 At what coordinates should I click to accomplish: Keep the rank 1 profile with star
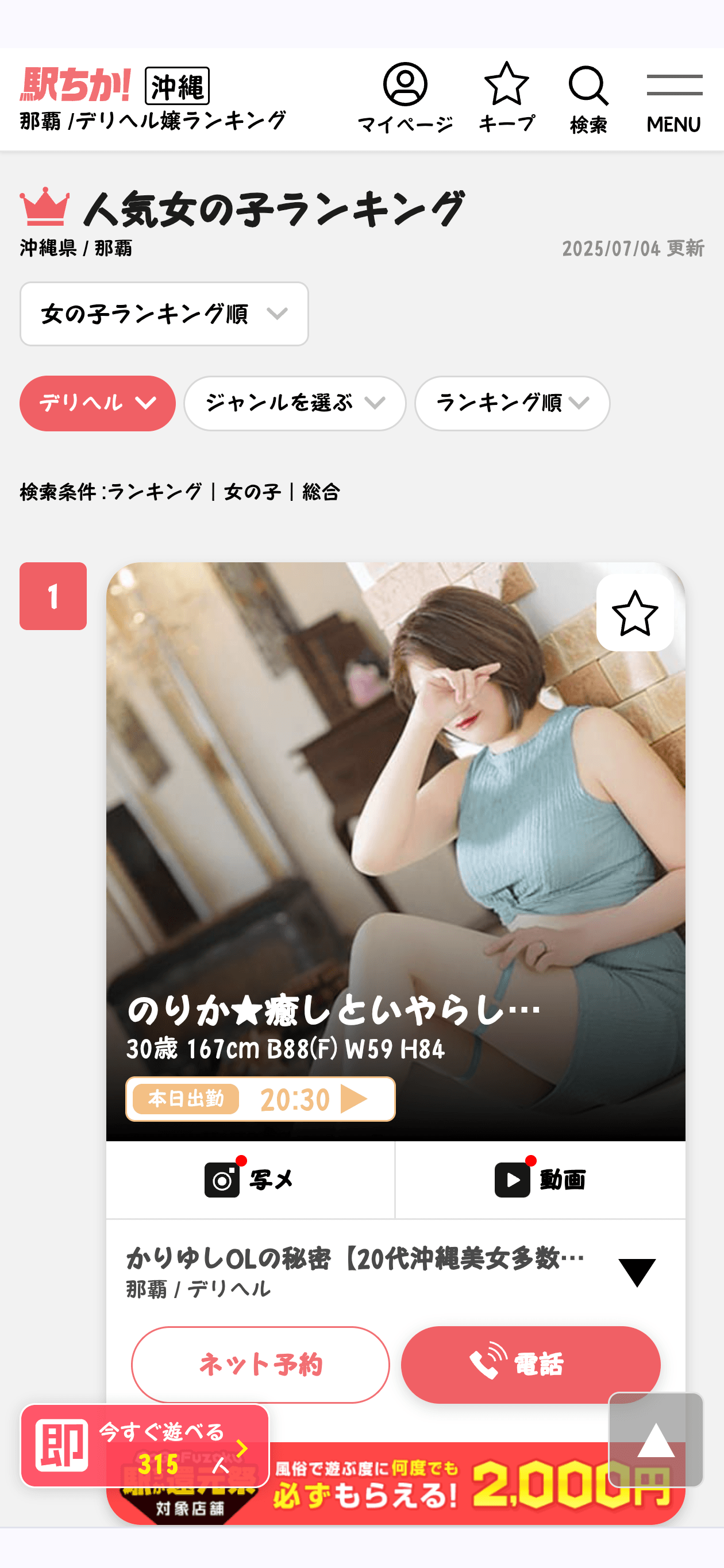click(634, 612)
